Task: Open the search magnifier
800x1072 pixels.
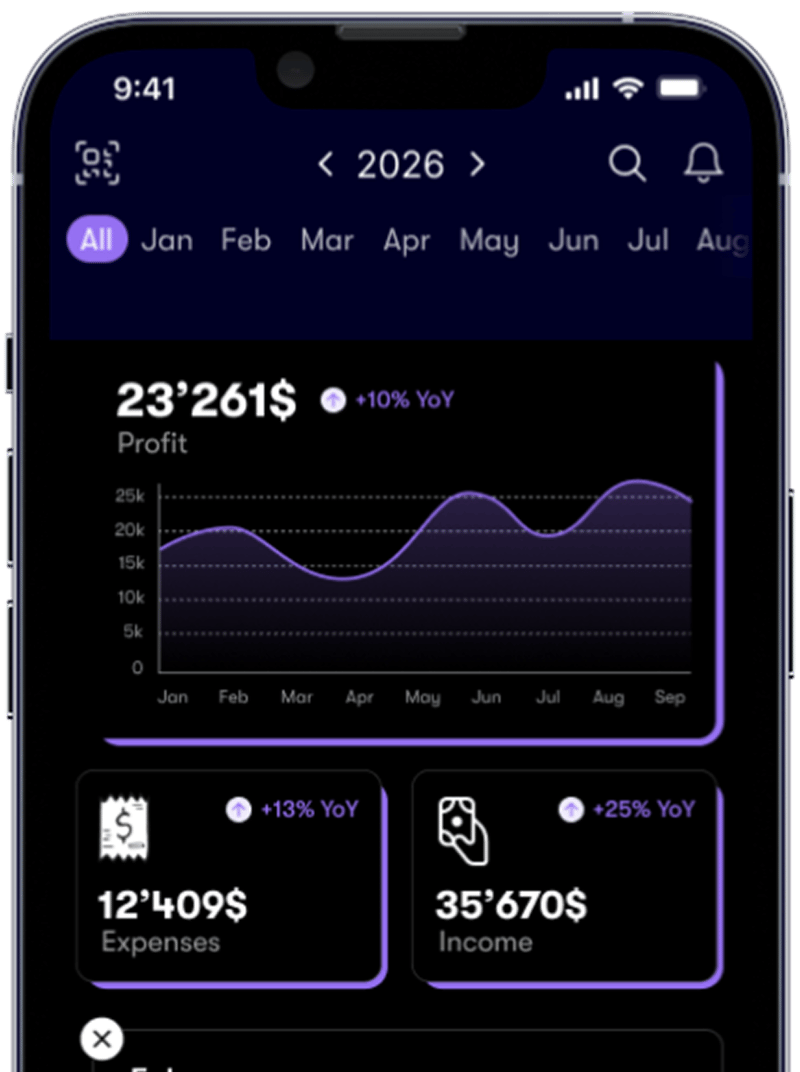Action: (627, 163)
